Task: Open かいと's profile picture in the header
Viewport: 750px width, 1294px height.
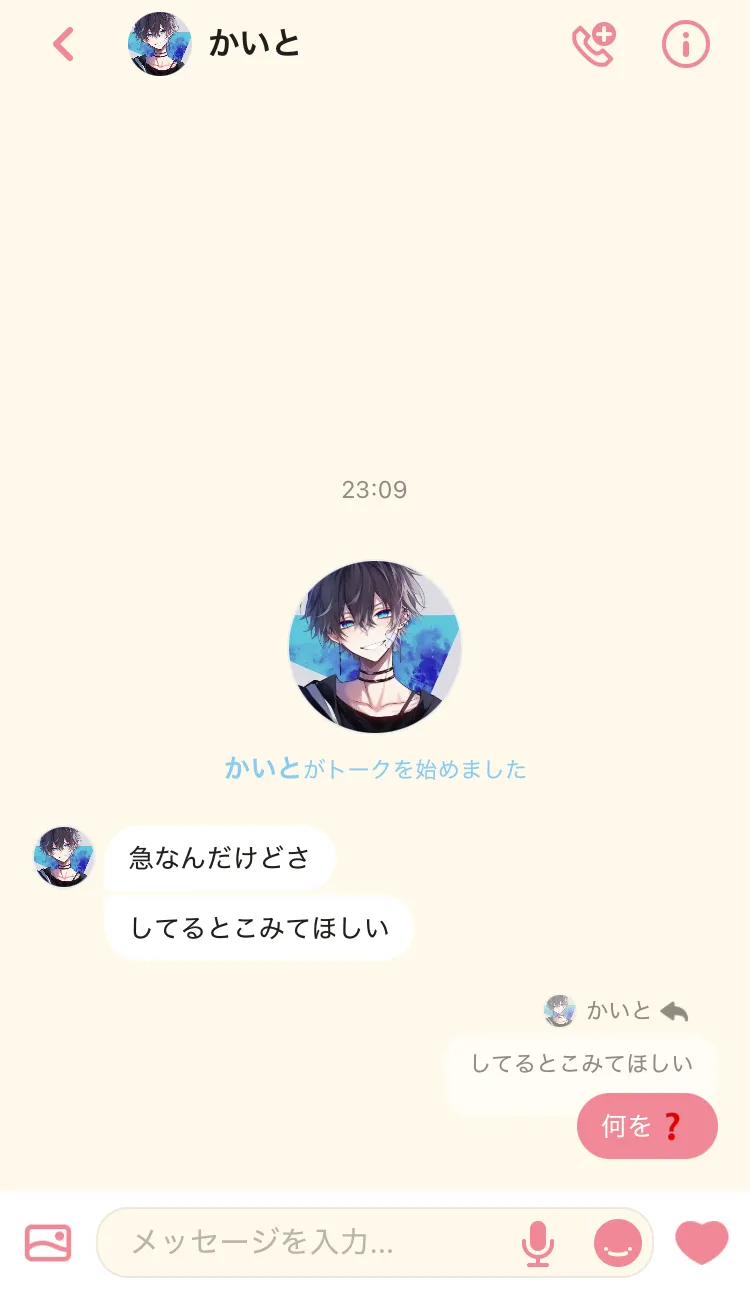Action: (160, 44)
